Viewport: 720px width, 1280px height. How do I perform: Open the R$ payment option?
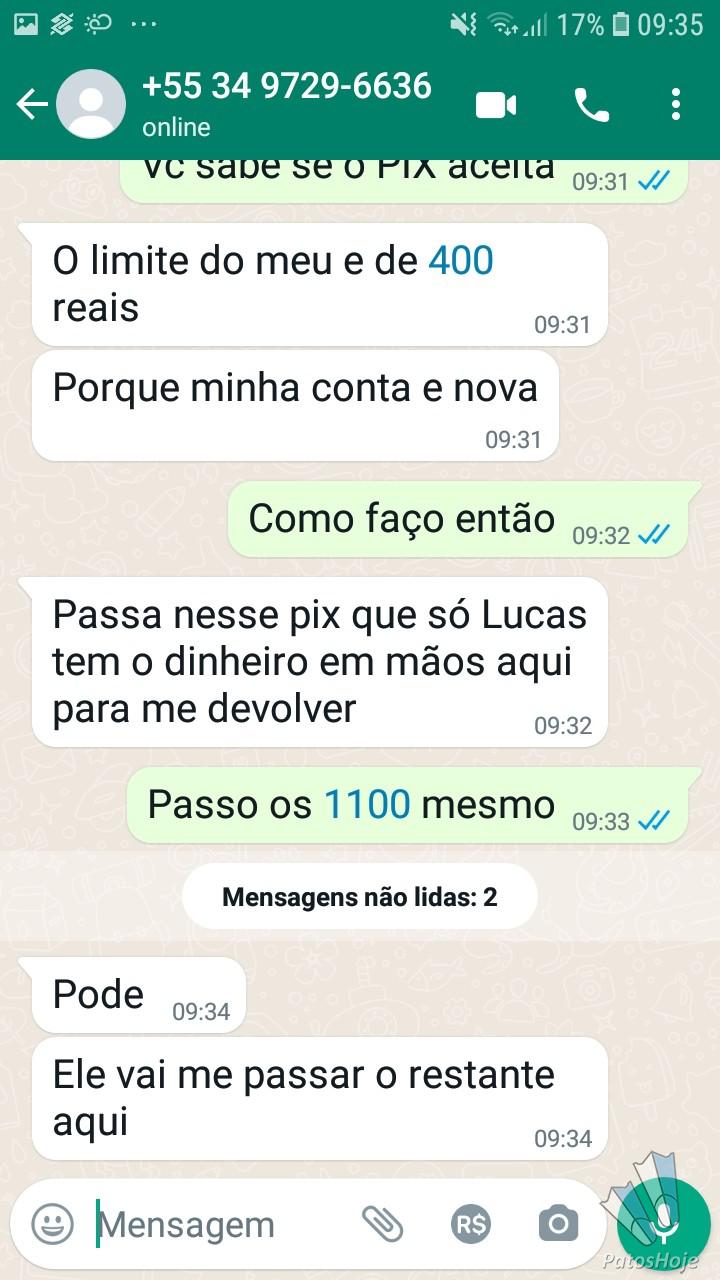[x=470, y=1223]
